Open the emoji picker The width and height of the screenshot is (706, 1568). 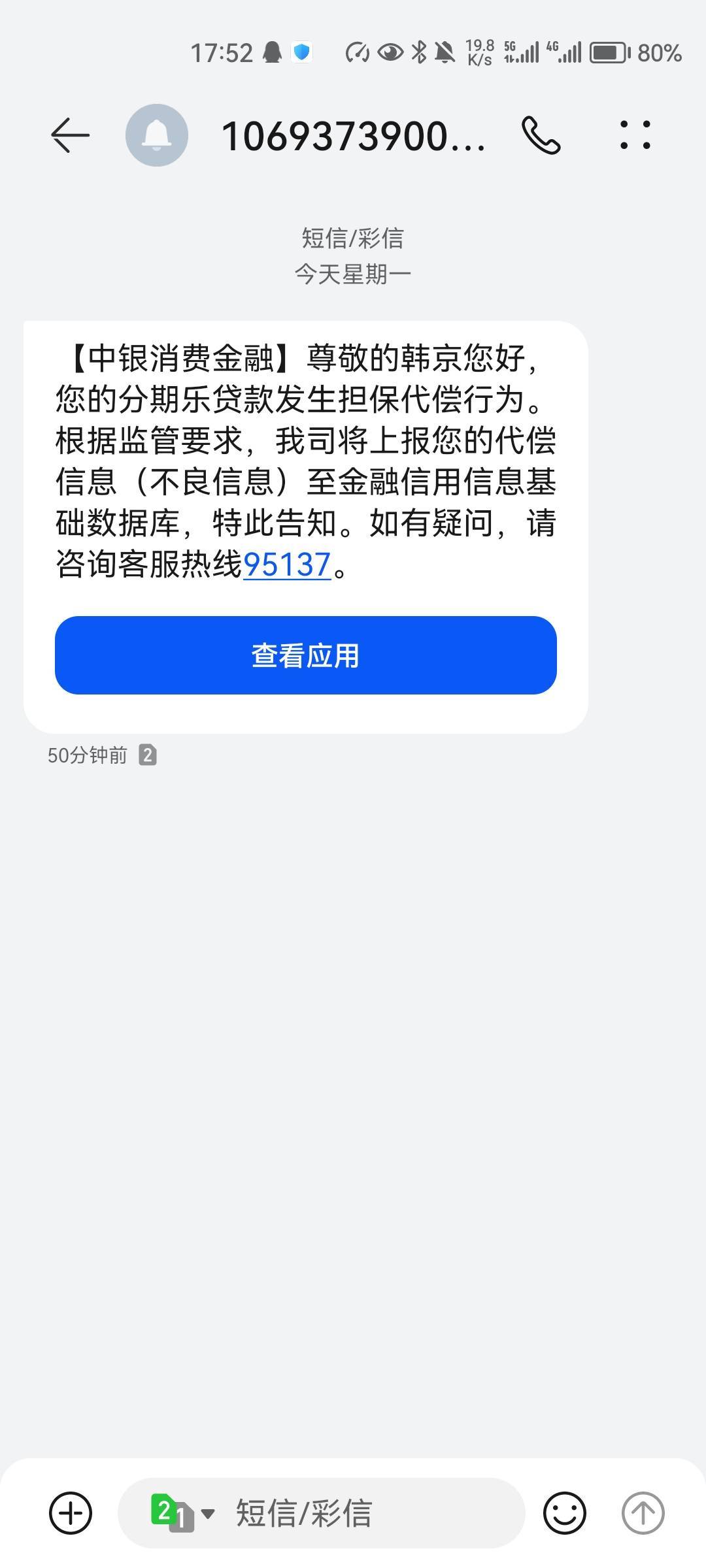tap(565, 1512)
